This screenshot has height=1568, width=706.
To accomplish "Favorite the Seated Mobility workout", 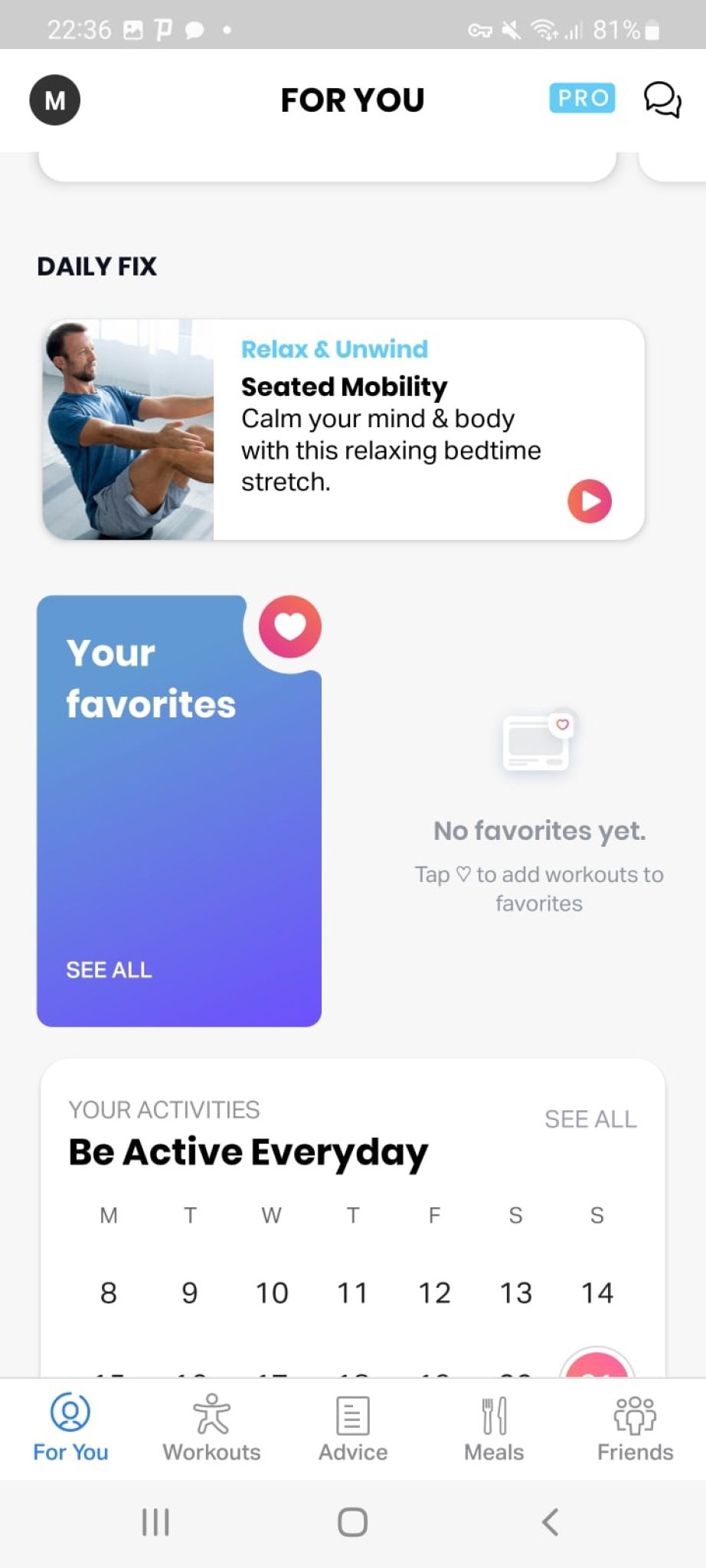I will coord(588,501).
